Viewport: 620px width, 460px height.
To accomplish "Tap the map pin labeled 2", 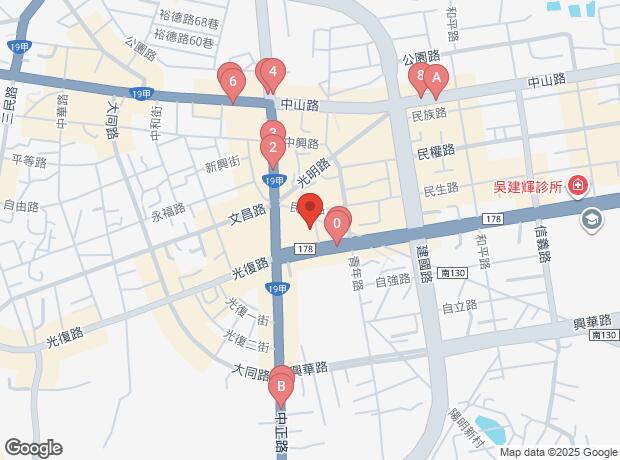I will (x=272, y=149).
